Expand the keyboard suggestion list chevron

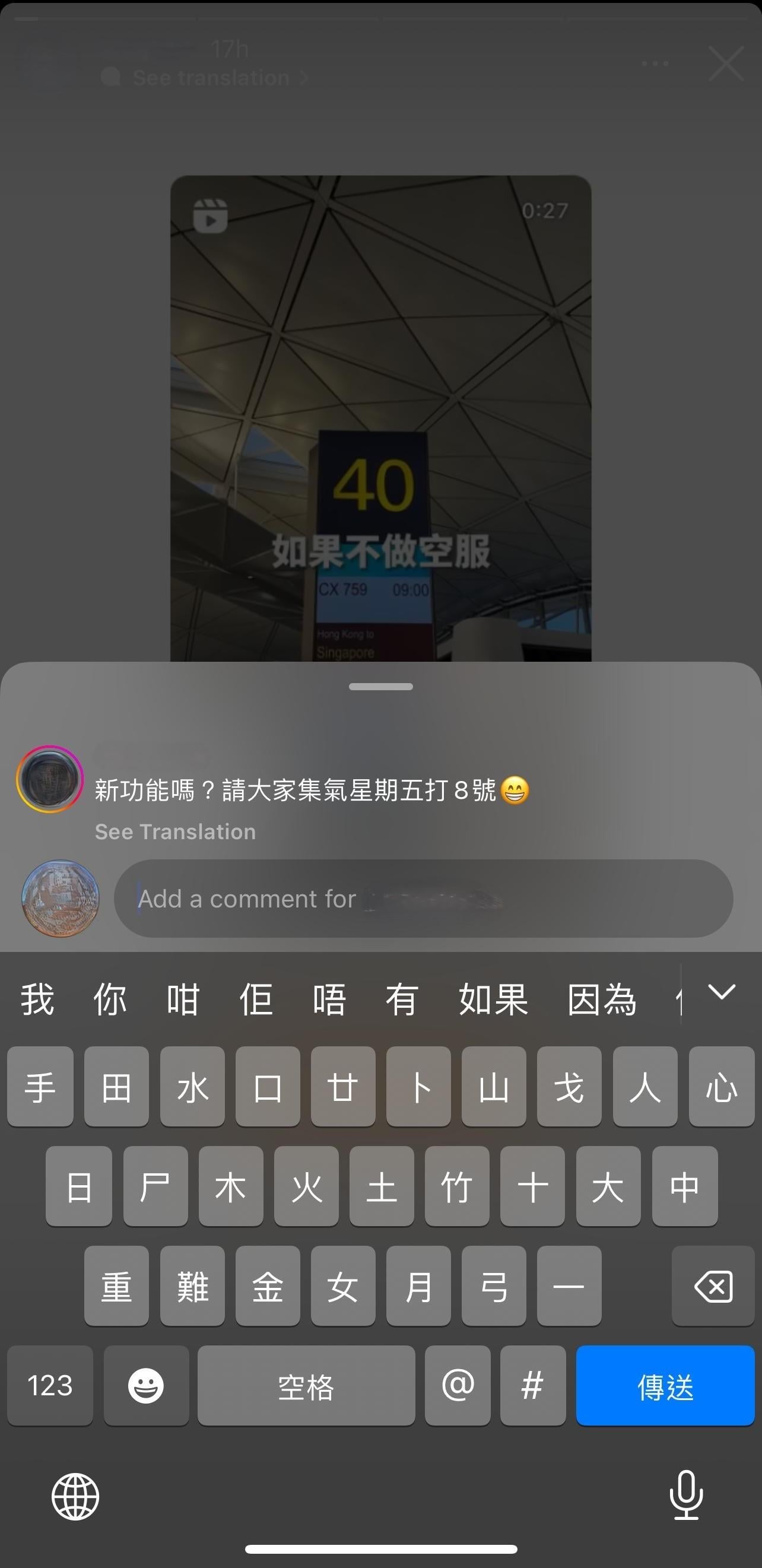click(x=722, y=992)
